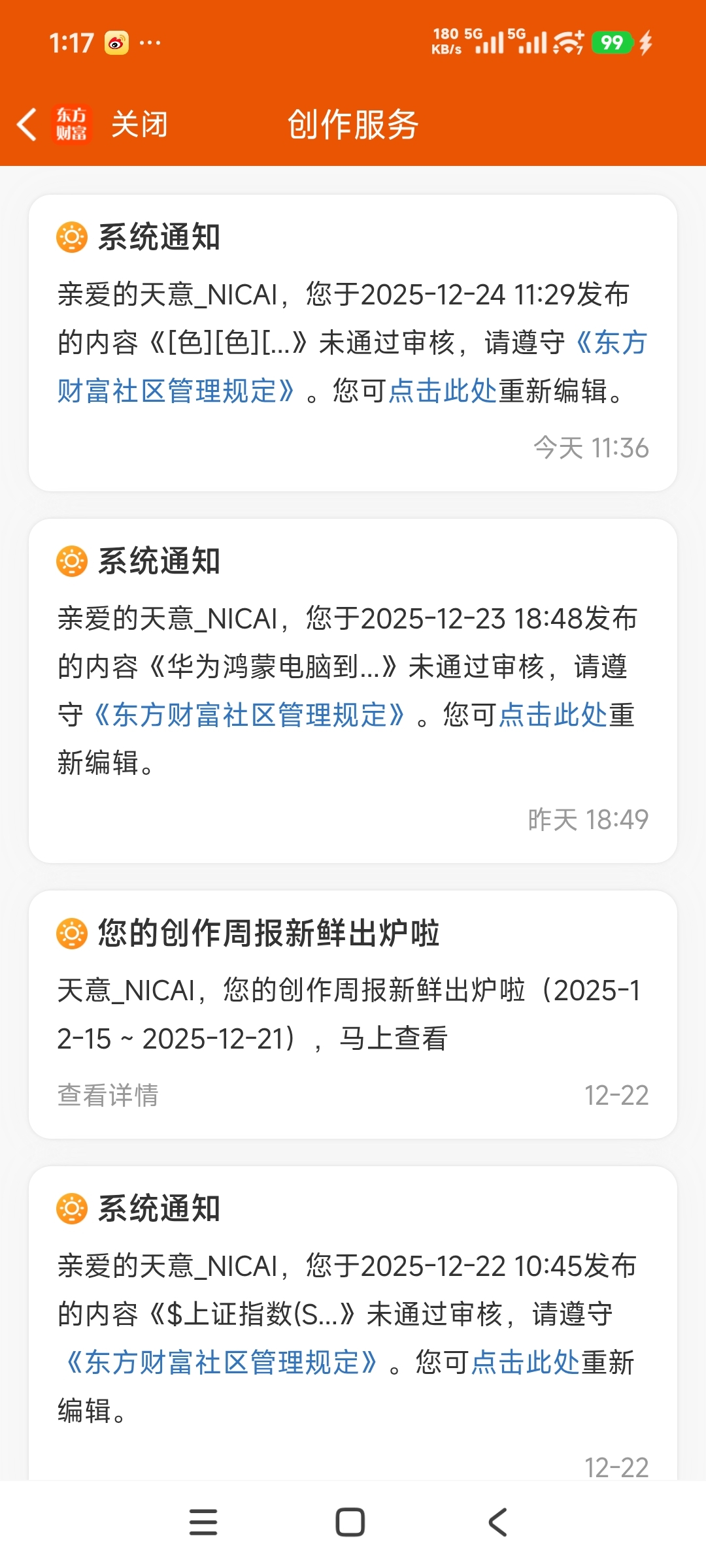
Task: Open recent apps from the navigation bar
Action: [x=203, y=1522]
